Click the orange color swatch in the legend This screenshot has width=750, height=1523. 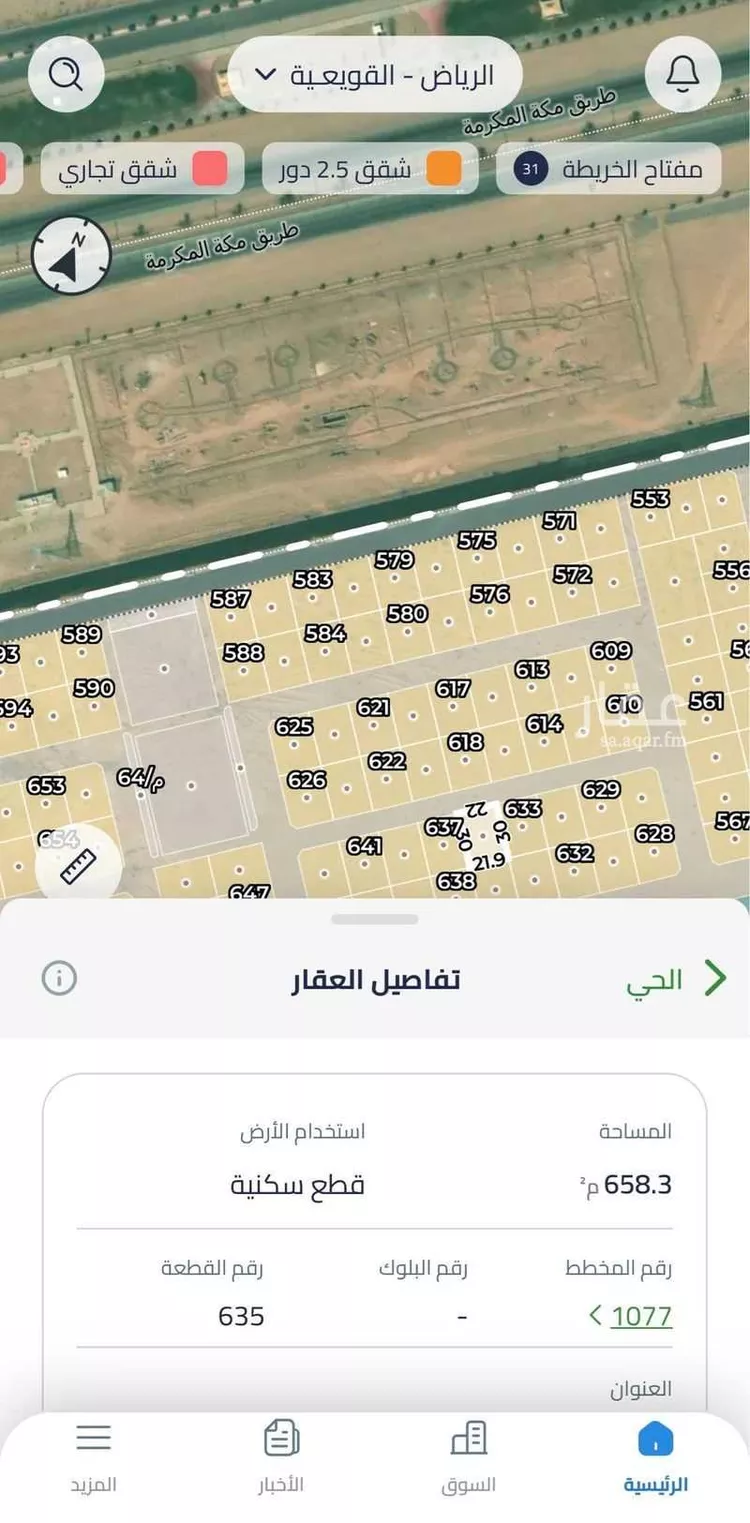(x=443, y=169)
